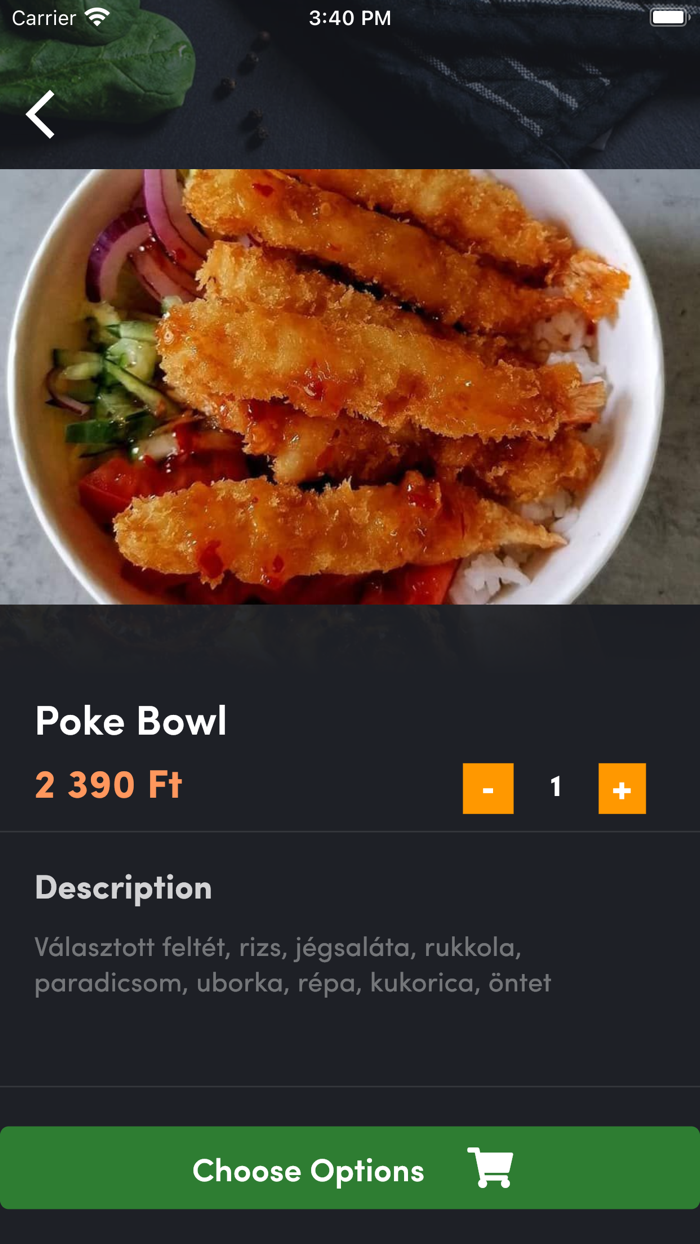Increase the Poke Bowl quantity
The image size is (700, 1244).
pyautogui.click(x=622, y=788)
